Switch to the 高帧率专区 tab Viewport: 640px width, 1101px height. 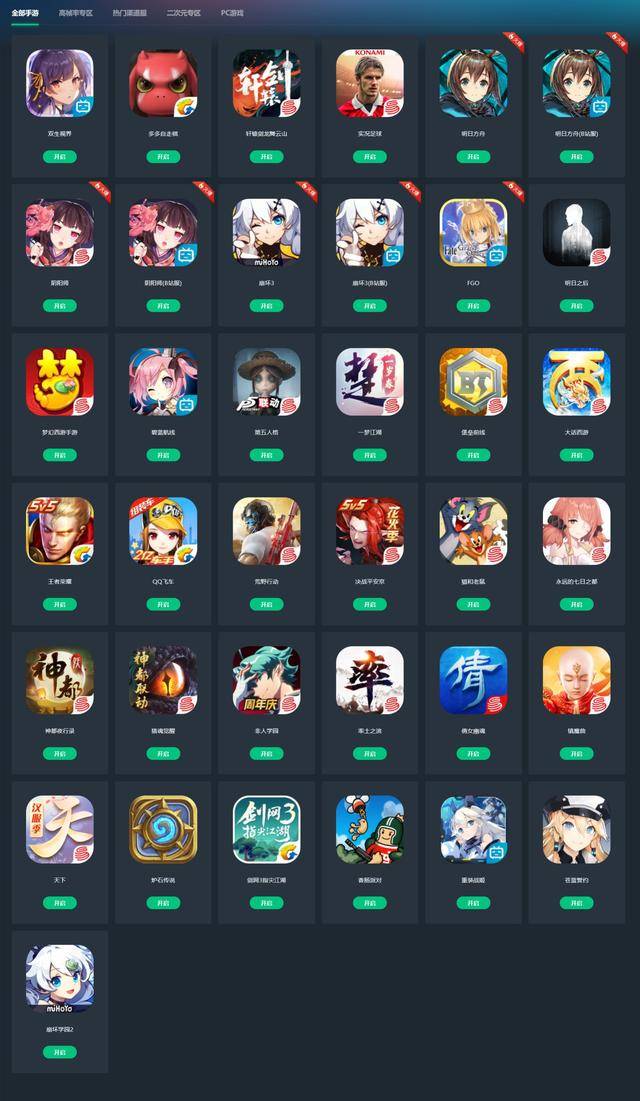[76, 13]
